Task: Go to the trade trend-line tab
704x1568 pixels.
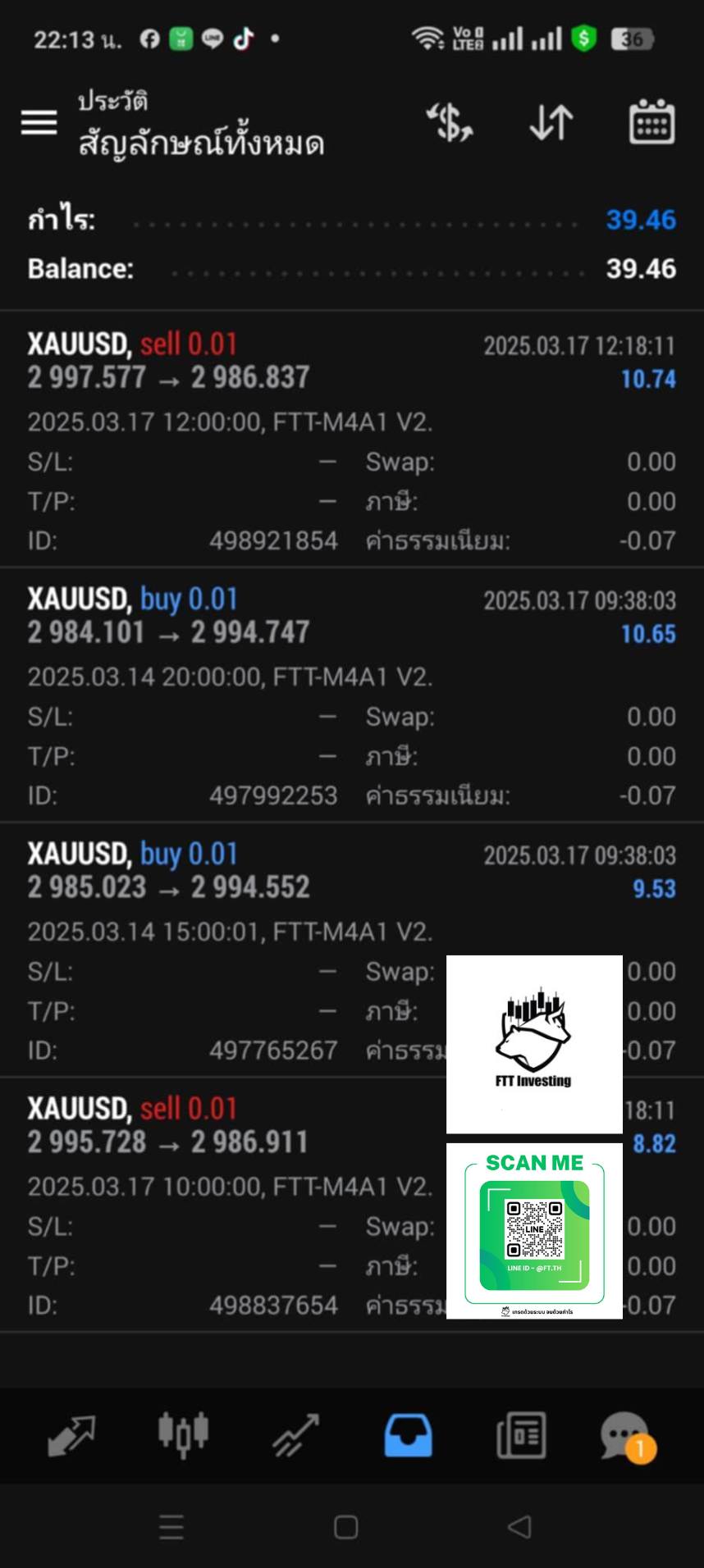Action: (295, 1435)
